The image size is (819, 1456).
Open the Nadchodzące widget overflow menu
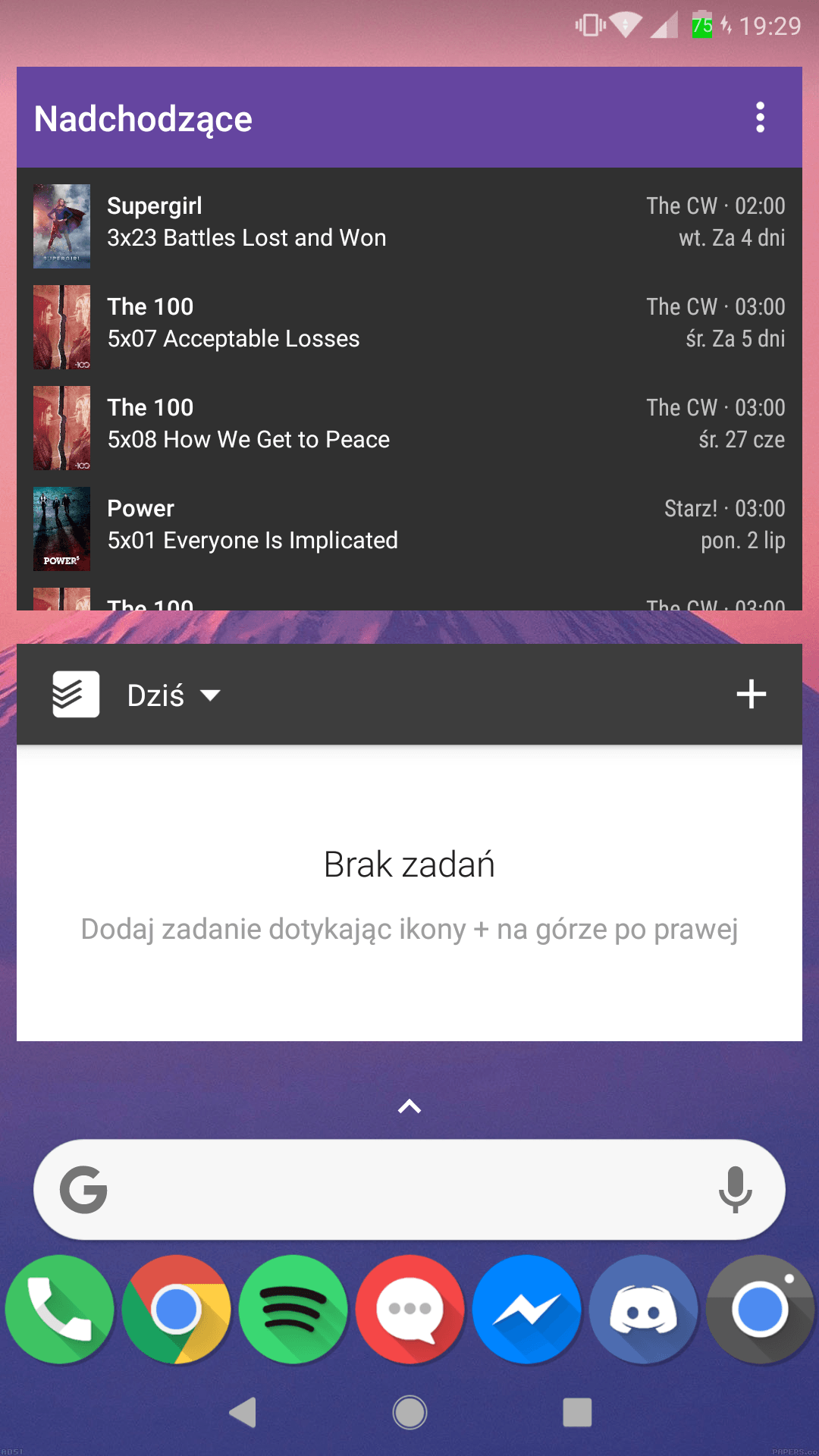point(760,118)
